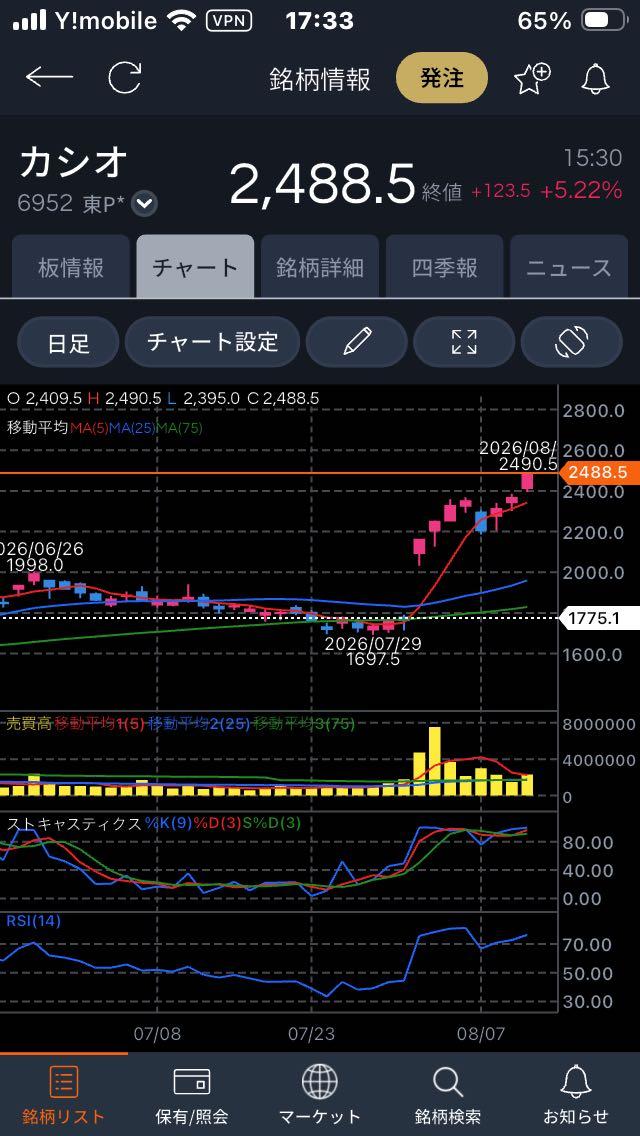The image size is (640, 1136).
Task: Open the マーケット section
Action: coord(320,1095)
